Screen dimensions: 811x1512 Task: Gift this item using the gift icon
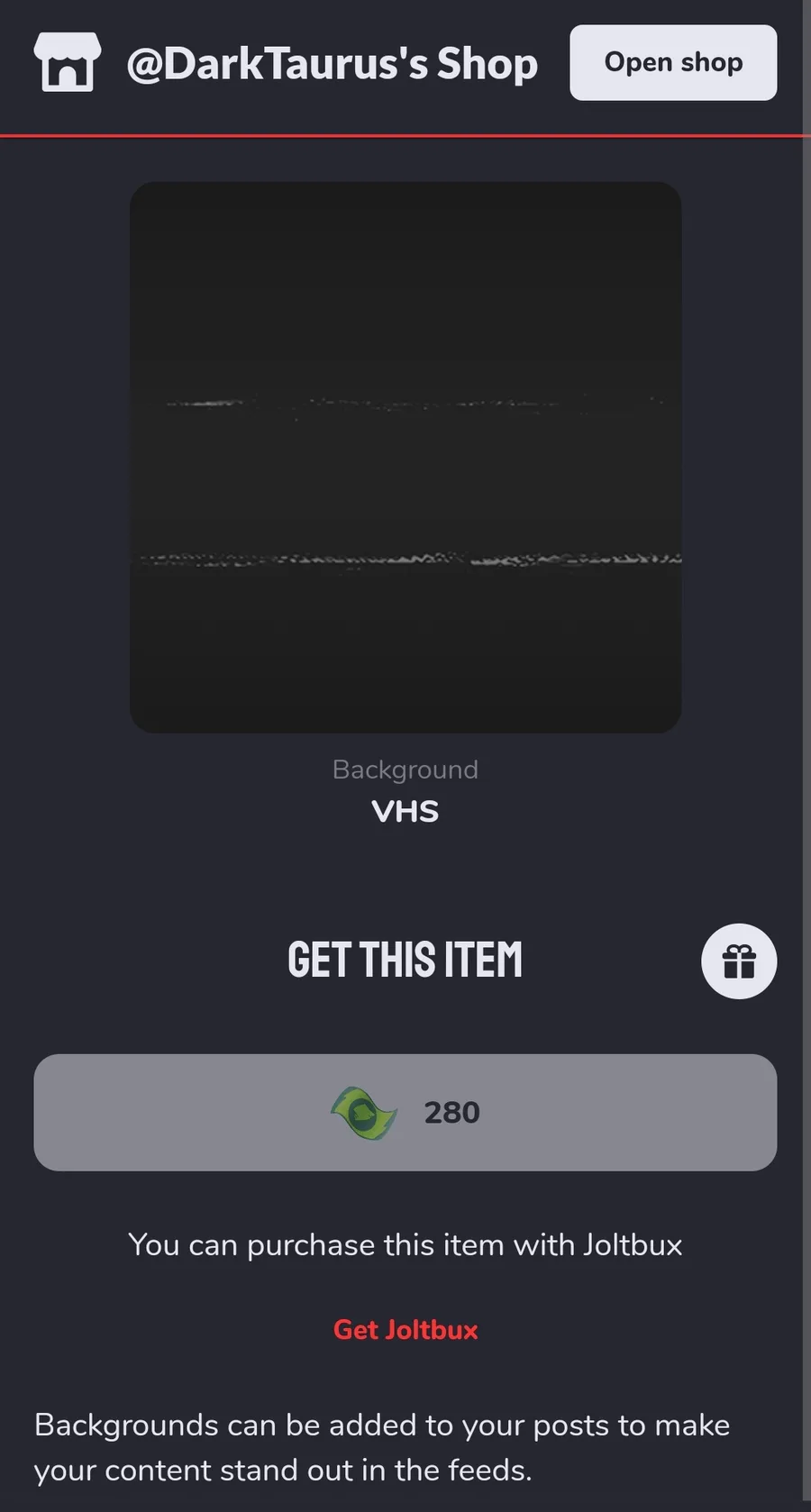pyautogui.click(x=739, y=961)
